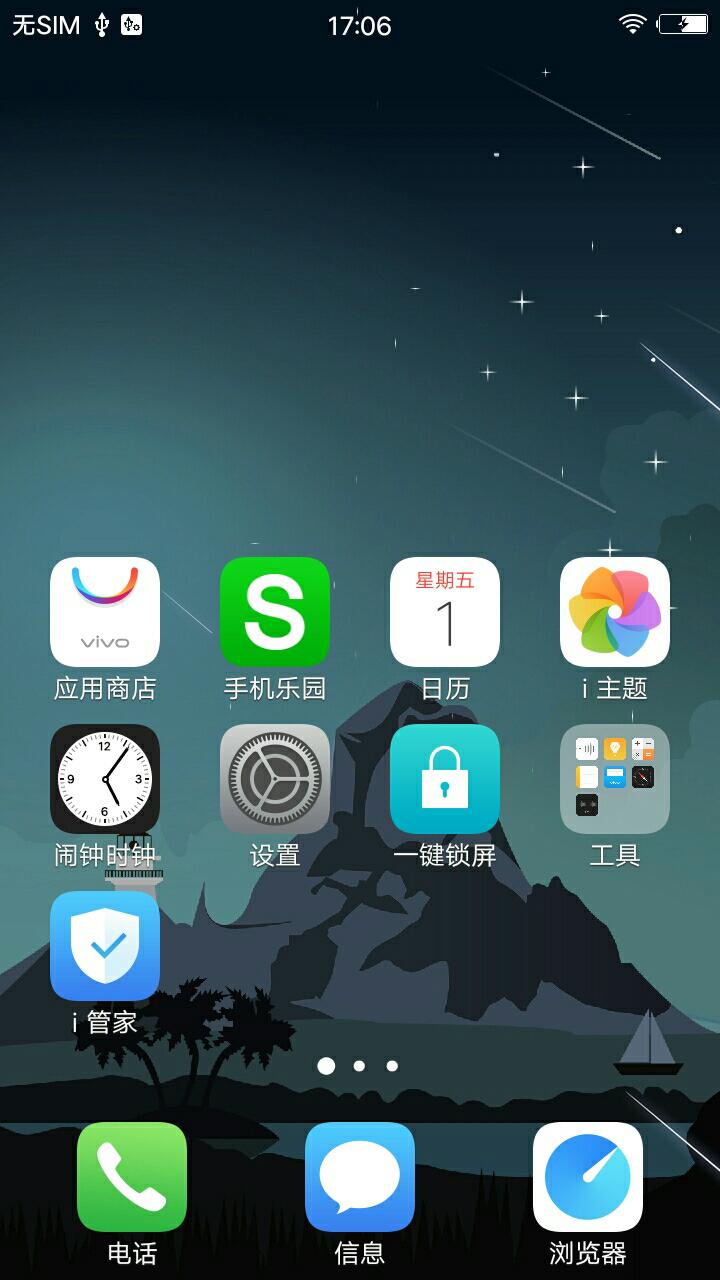Expand the 工具 tools folder
Viewport: 720px width, 1280px height.
pyautogui.click(x=615, y=779)
